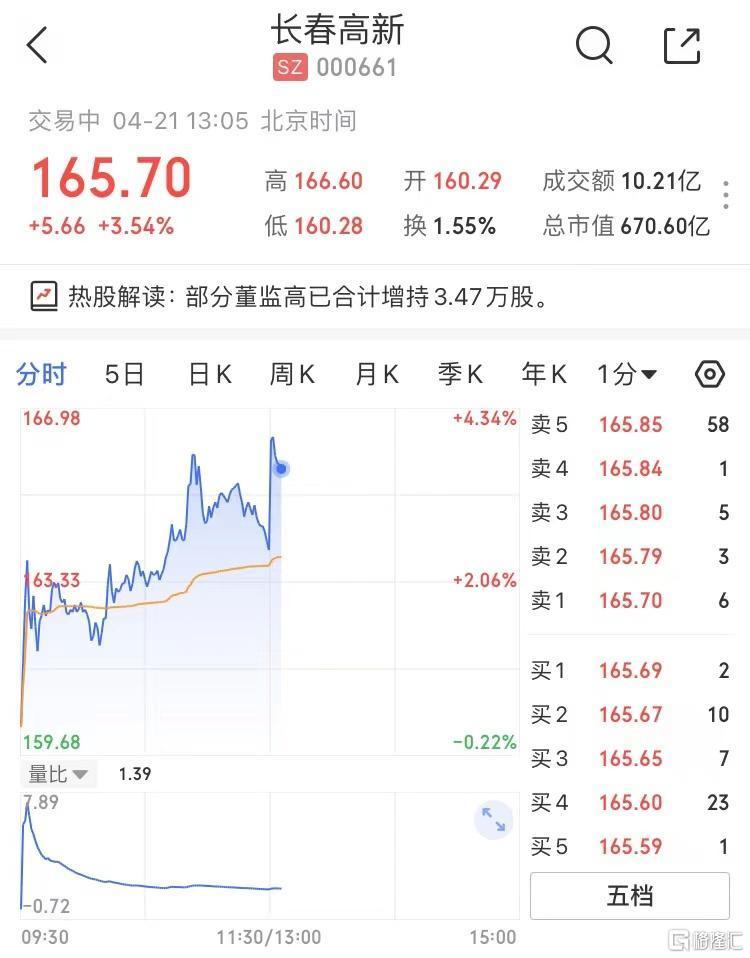Switch to the 分时 intraday tab
The image size is (750, 958).
click(x=41, y=373)
